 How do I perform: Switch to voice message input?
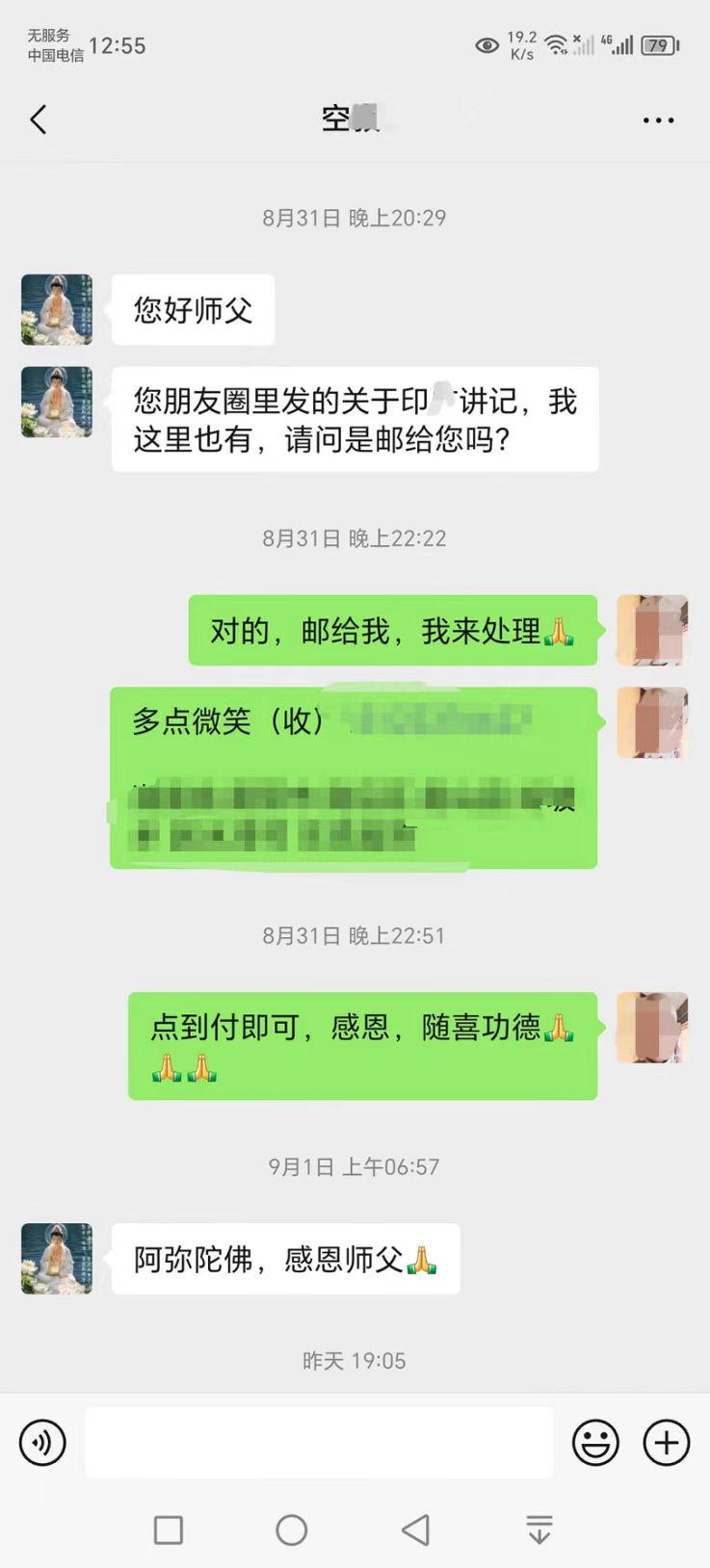click(42, 1442)
